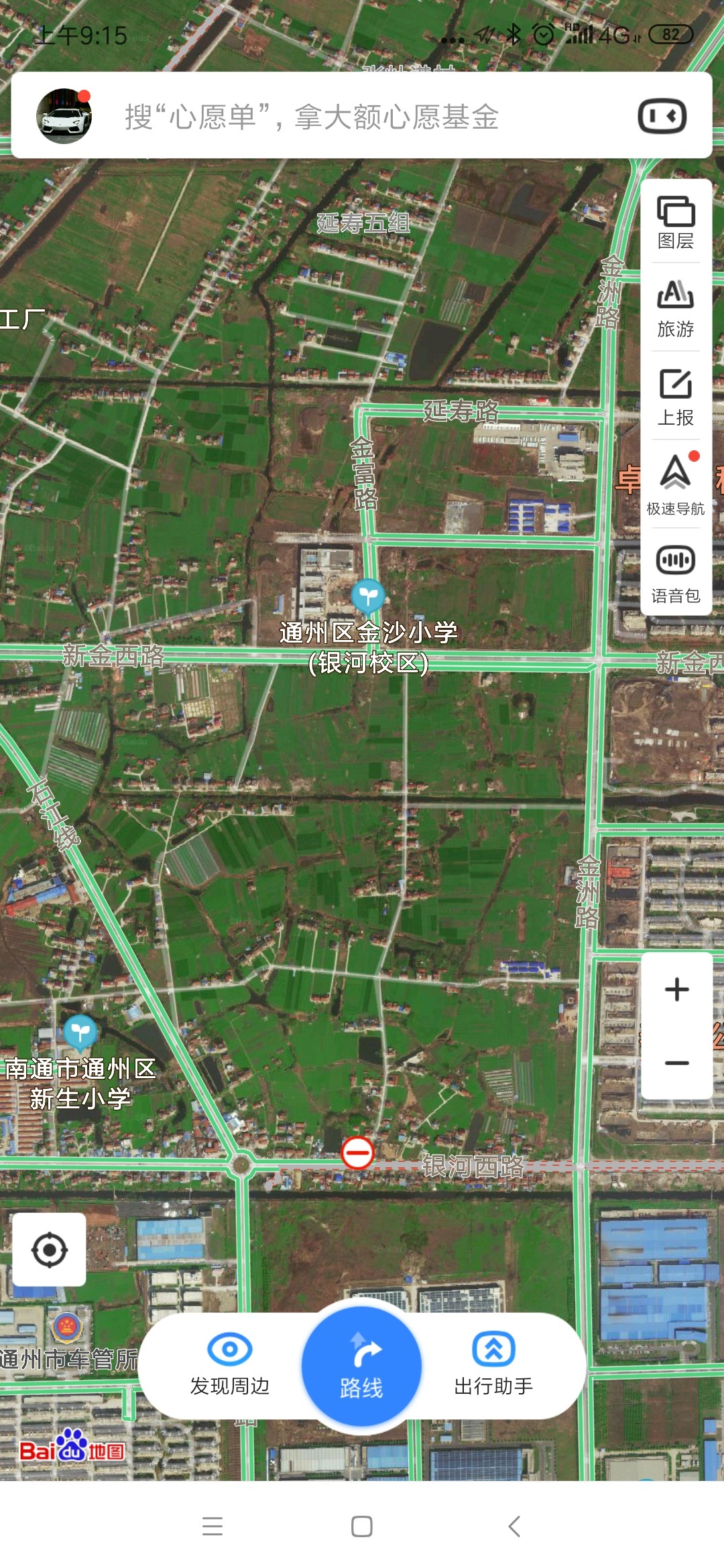Open the 语音包 voice pack
The height and width of the screenshot is (1568, 724).
click(x=676, y=573)
